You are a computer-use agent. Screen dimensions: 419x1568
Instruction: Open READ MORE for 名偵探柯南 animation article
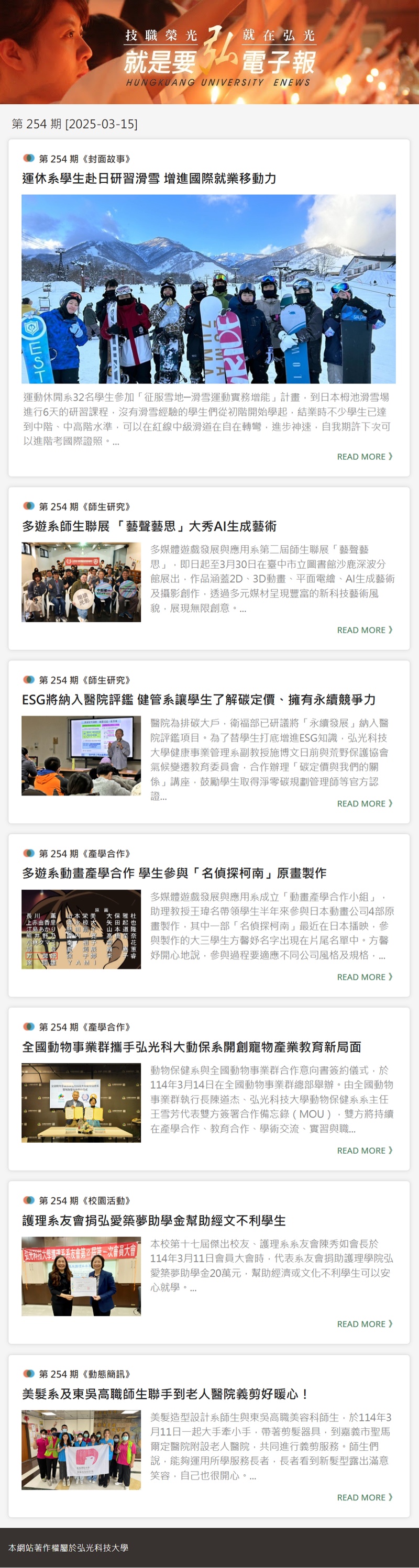(x=364, y=977)
